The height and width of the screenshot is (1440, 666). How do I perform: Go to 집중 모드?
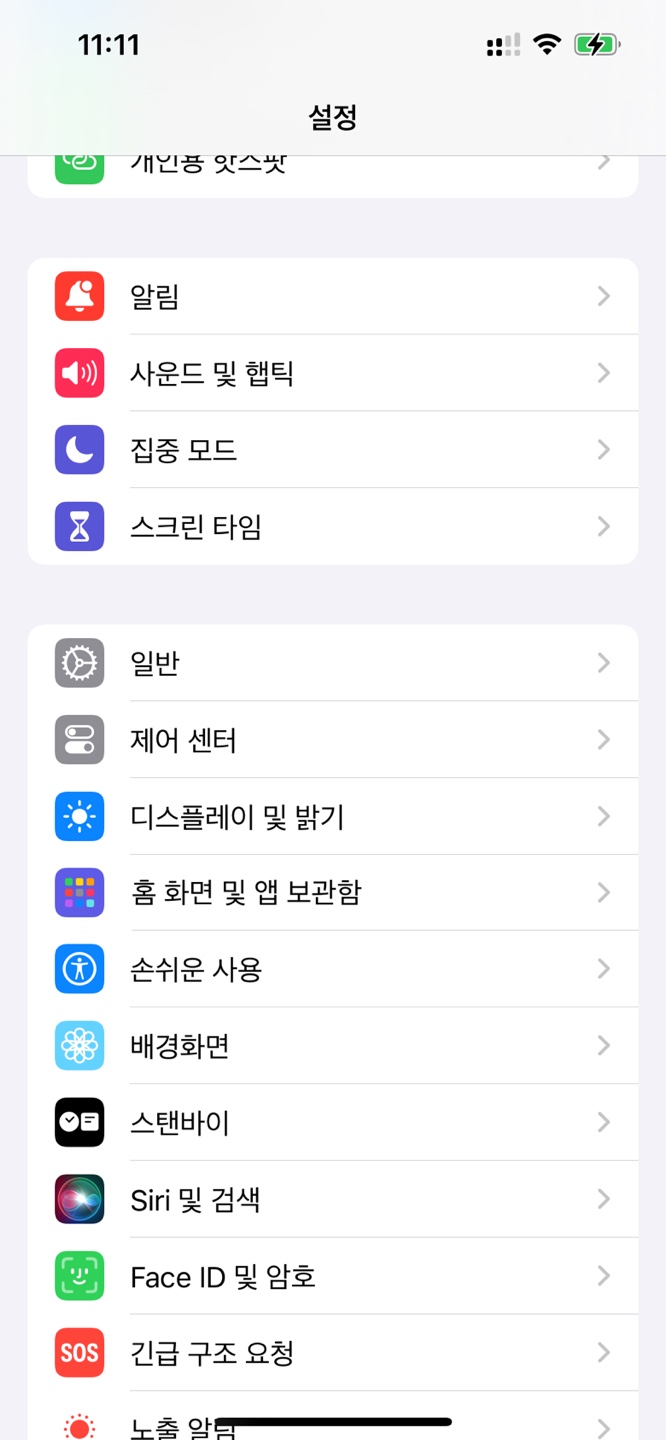(332, 450)
